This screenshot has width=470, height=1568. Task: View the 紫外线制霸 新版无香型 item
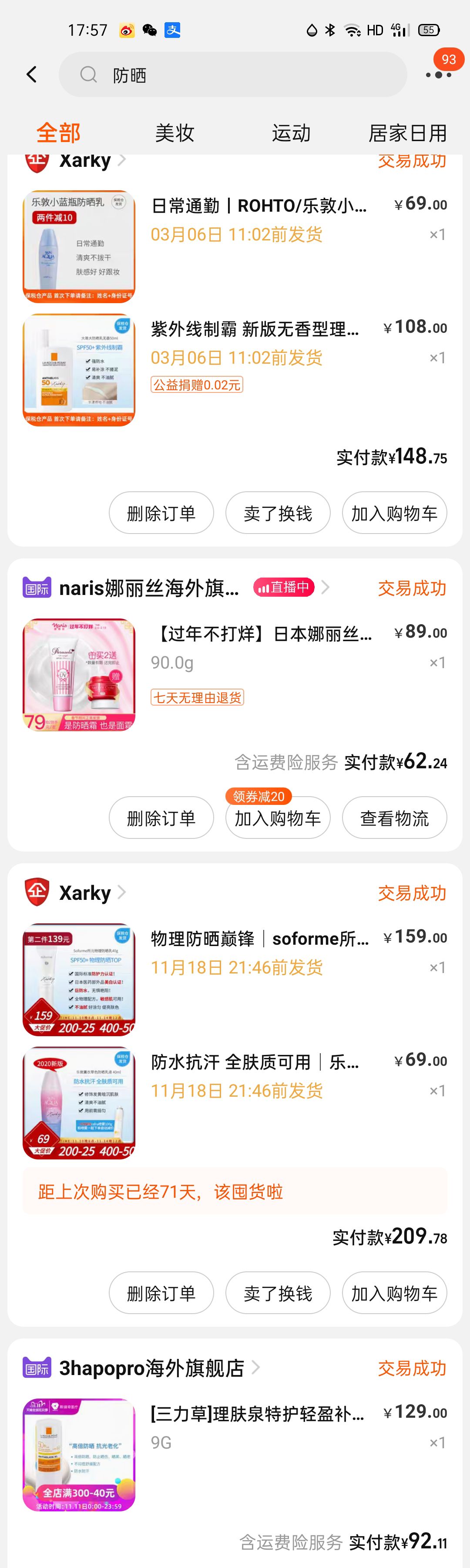pyautogui.click(x=255, y=329)
